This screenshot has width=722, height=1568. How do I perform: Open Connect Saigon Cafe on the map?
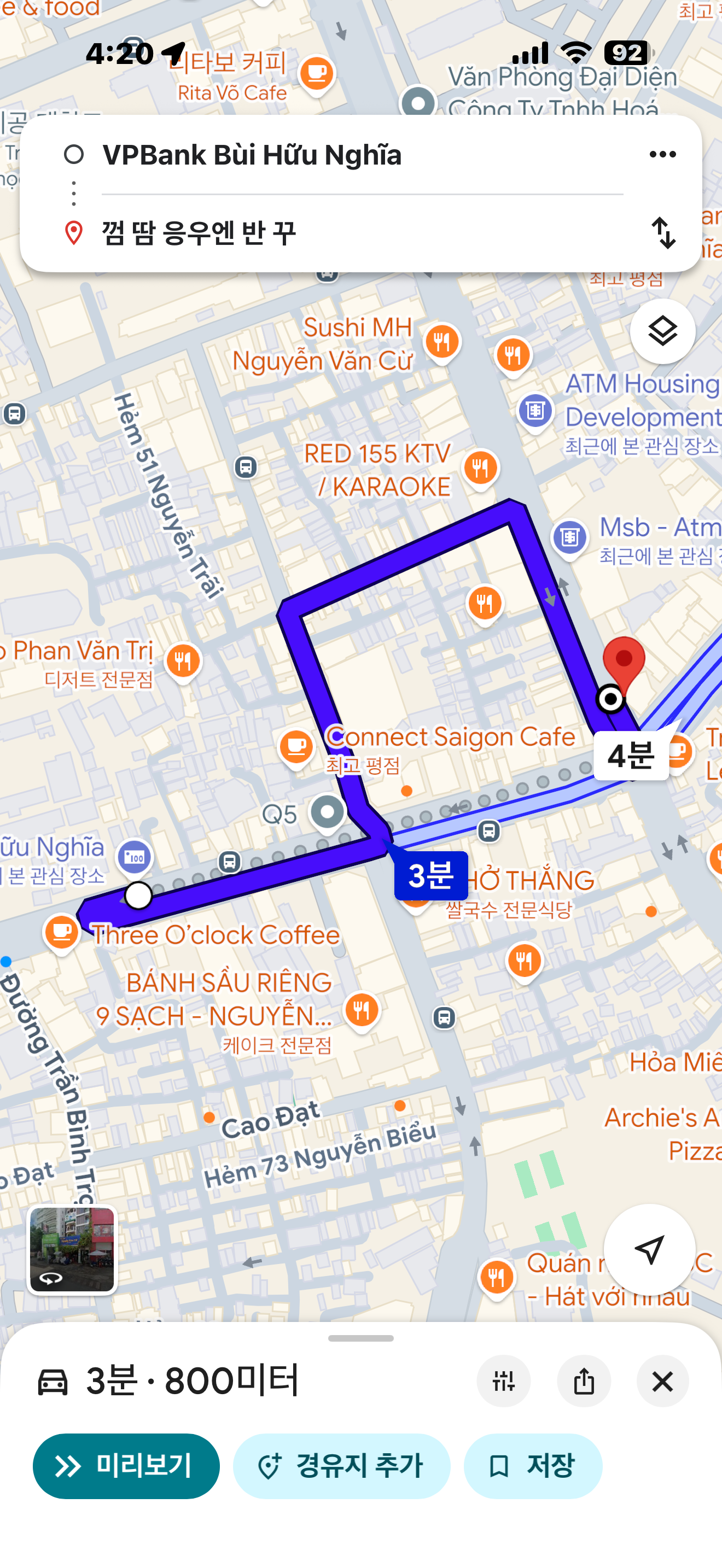pos(296,747)
